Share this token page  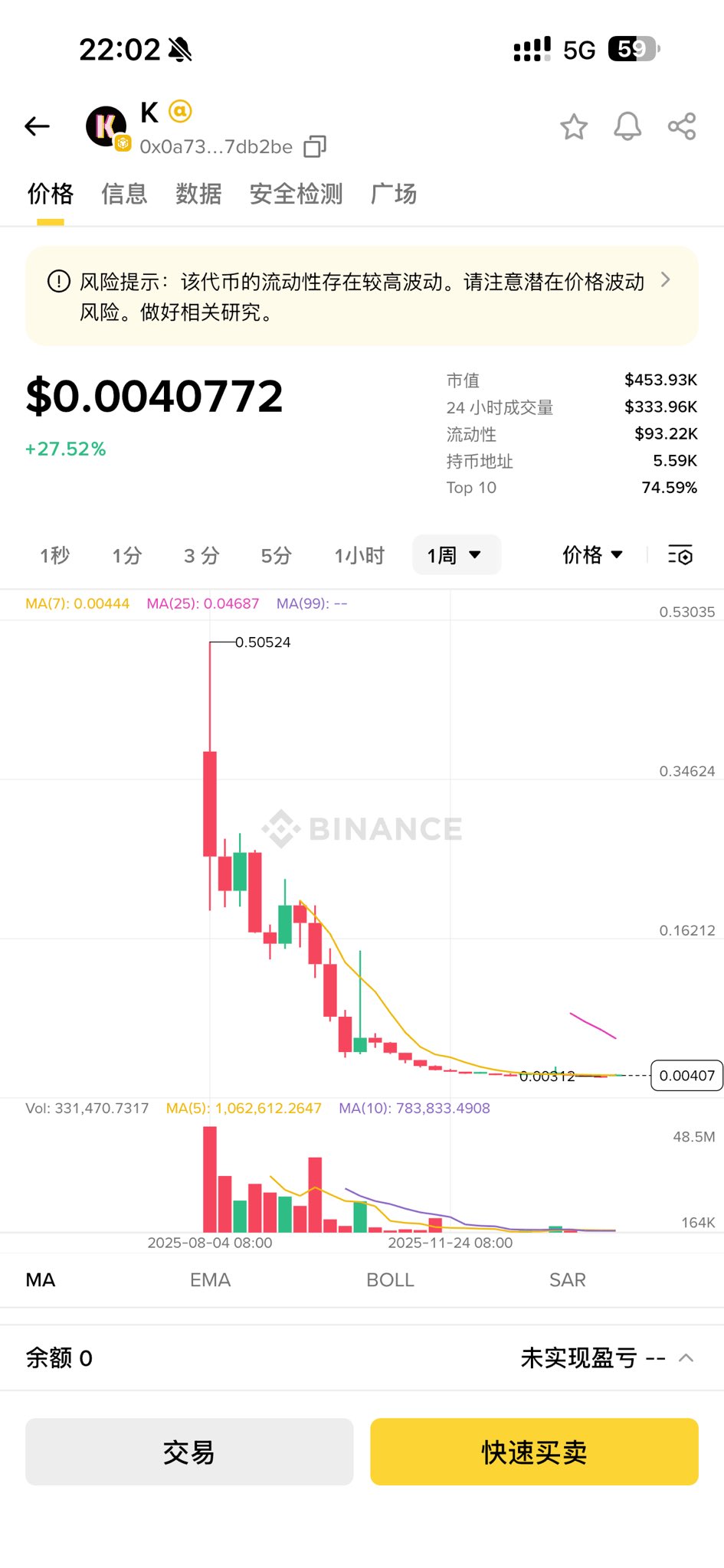[x=682, y=126]
